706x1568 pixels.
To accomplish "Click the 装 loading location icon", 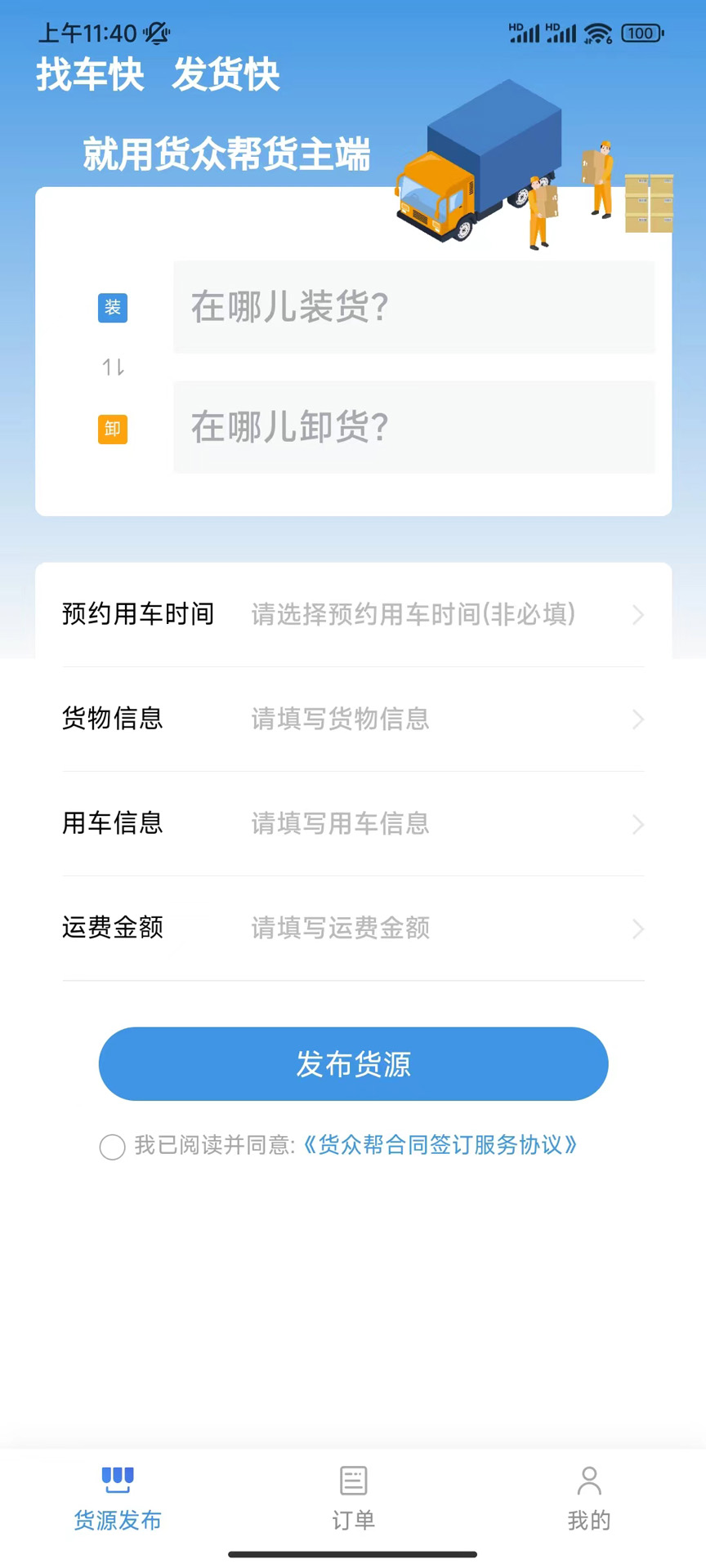I will click(113, 308).
